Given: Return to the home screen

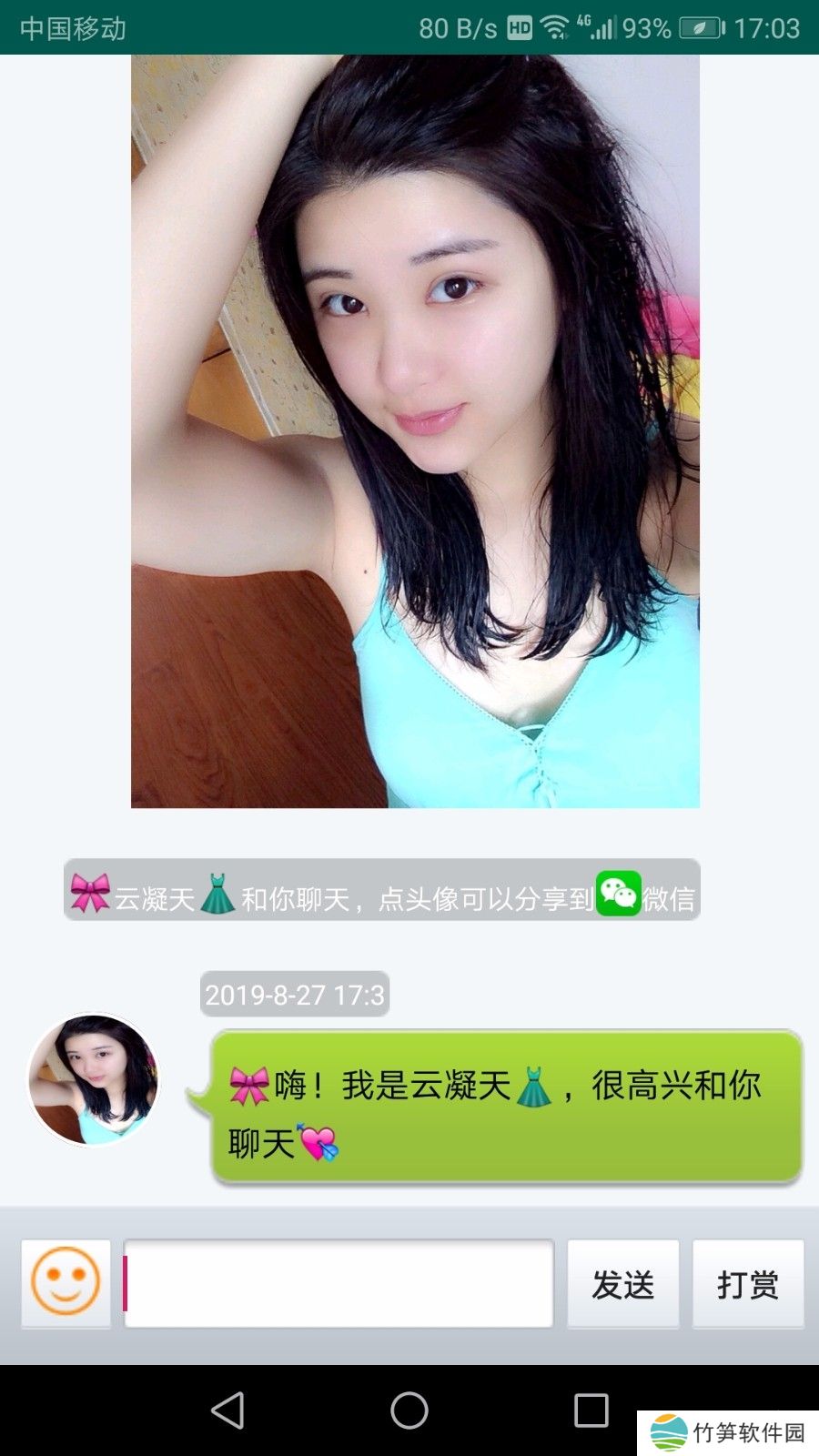Looking at the screenshot, I should coord(409,1410).
